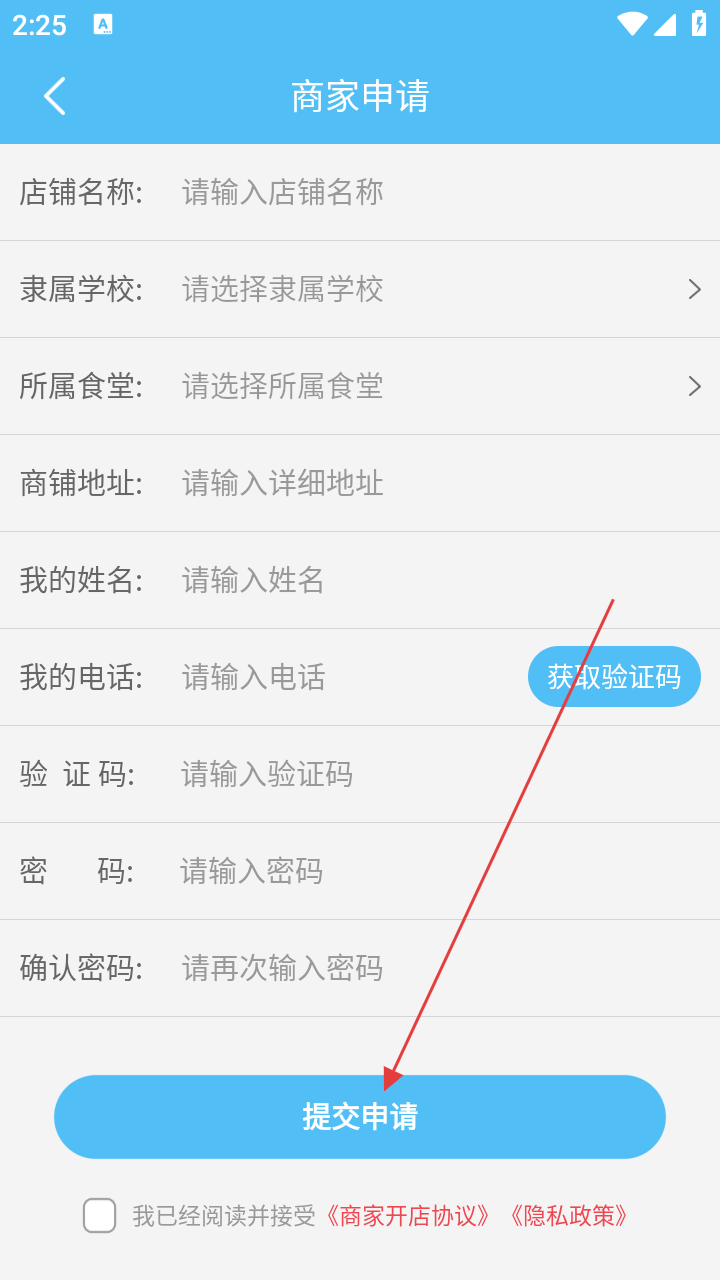
Task: Select the 我的电话 phone field
Action: point(340,677)
